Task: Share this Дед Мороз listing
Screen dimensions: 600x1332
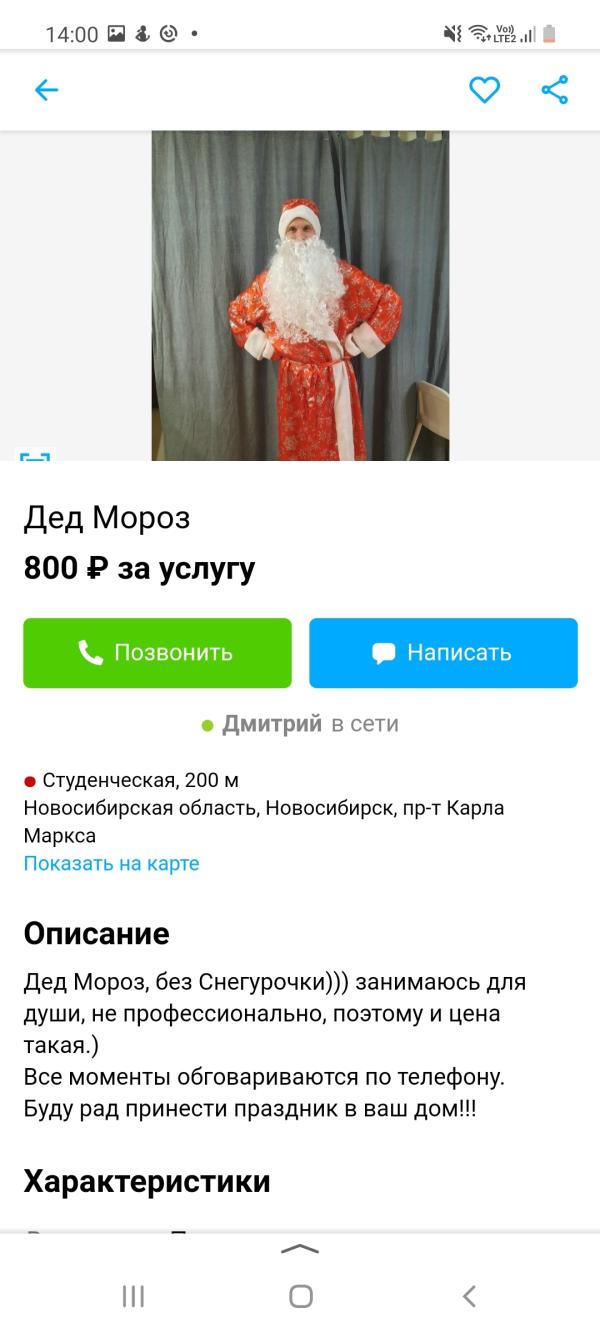Action: [x=555, y=90]
